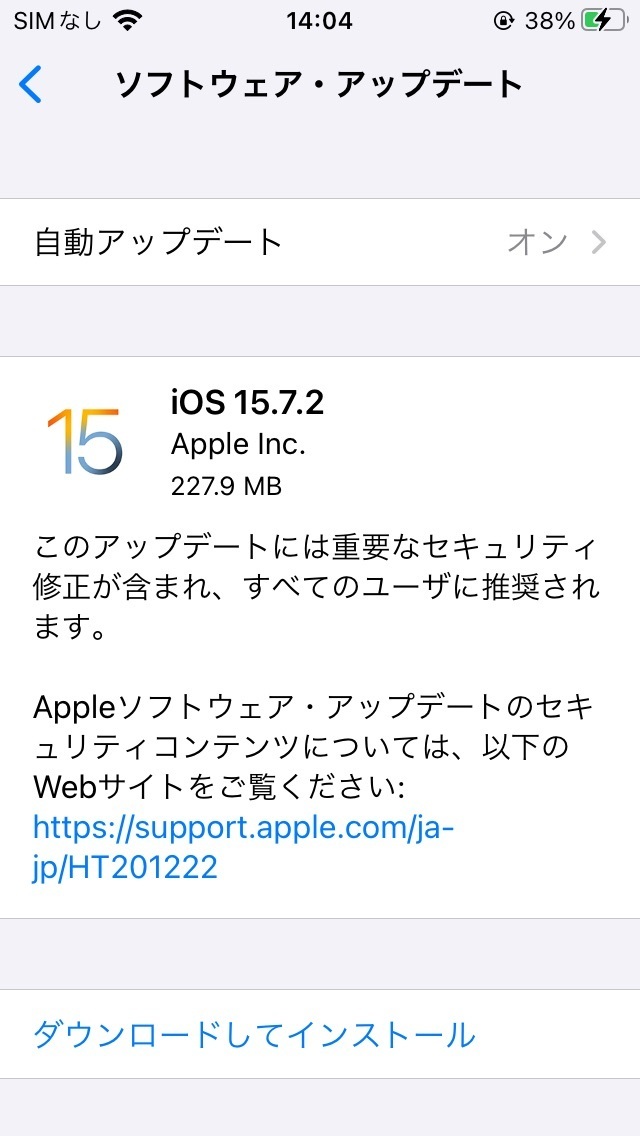This screenshot has width=640, height=1136.
Task: Open the 自動アップデート settings row
Action: pyautogui.click(x=320, y=242)
